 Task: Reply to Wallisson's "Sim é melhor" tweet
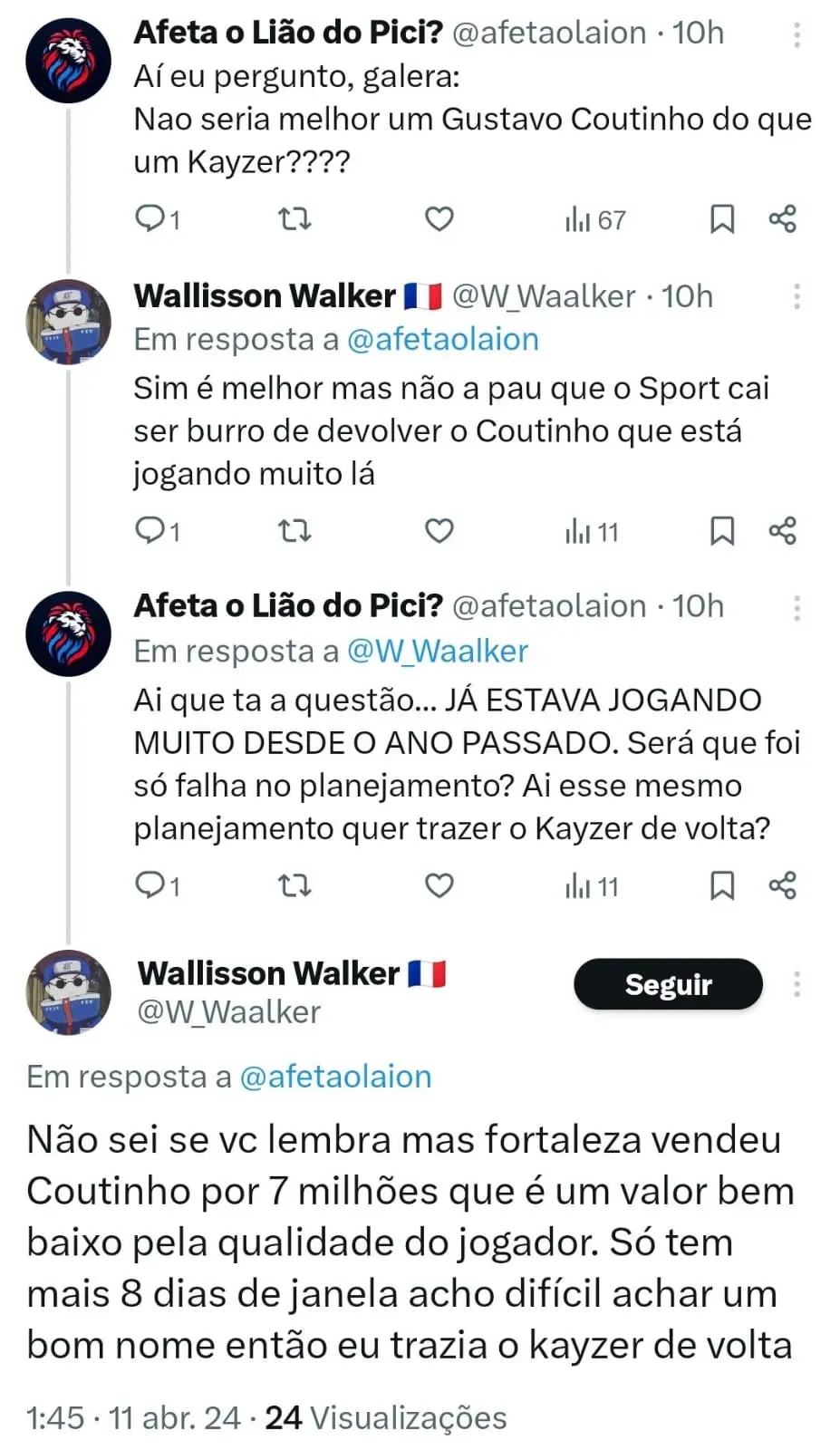click(149, 531)
